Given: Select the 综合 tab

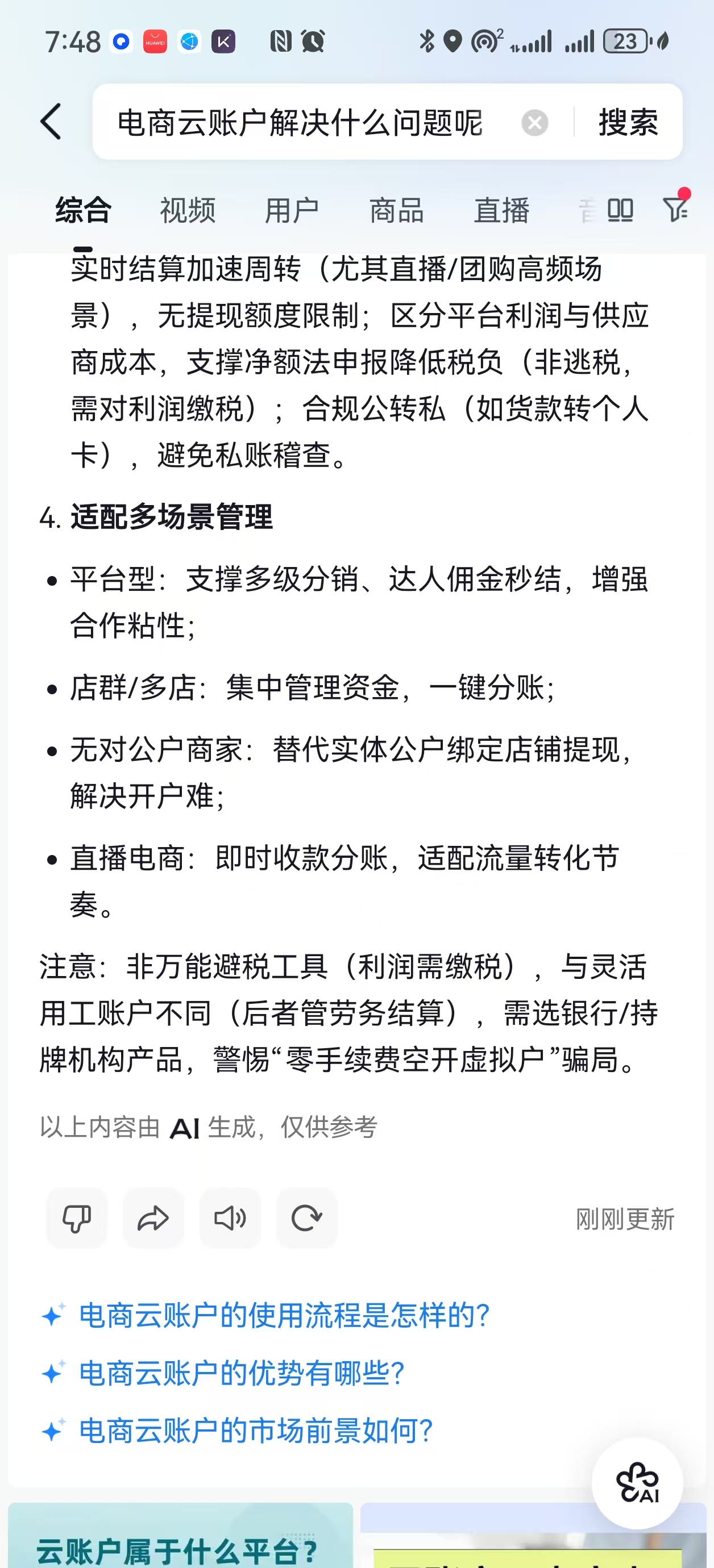Looking at the screenshot, I should click(x=84, y=211).
